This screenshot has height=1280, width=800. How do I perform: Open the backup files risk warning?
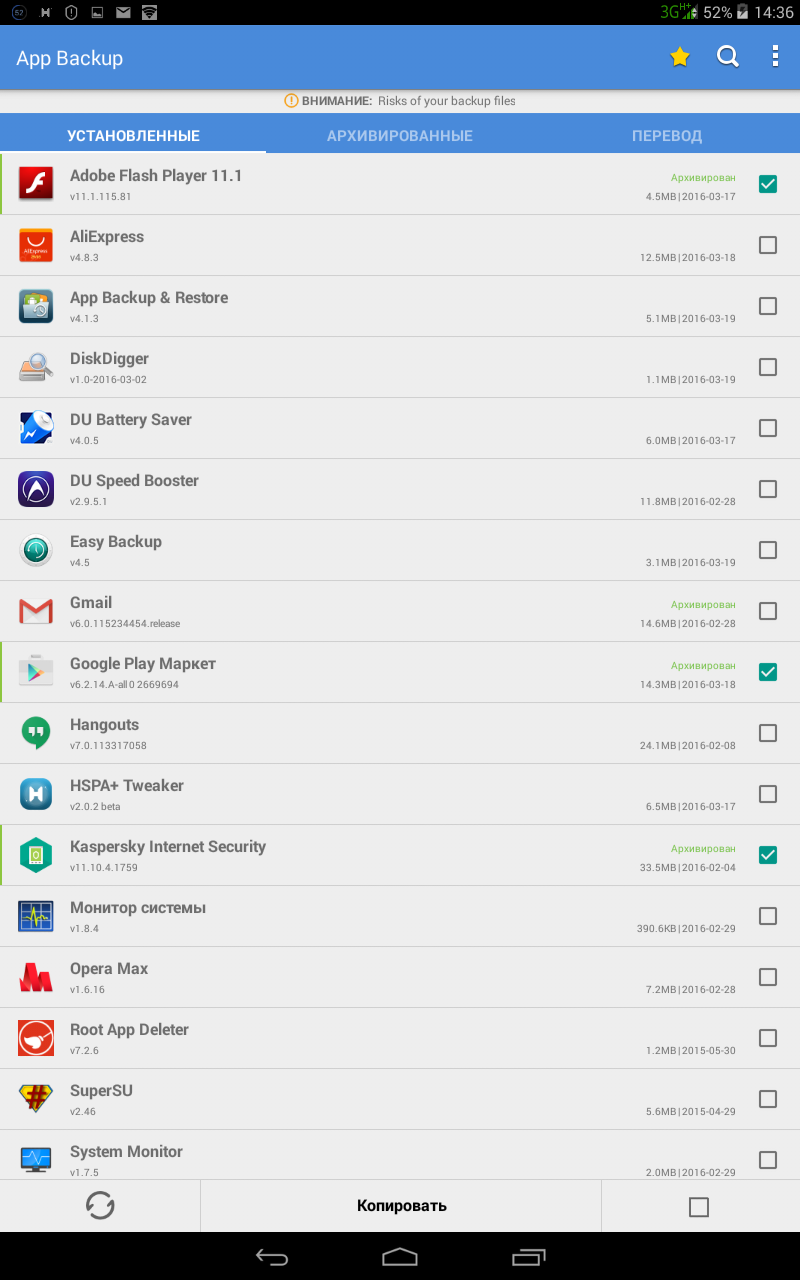[400, 101]
